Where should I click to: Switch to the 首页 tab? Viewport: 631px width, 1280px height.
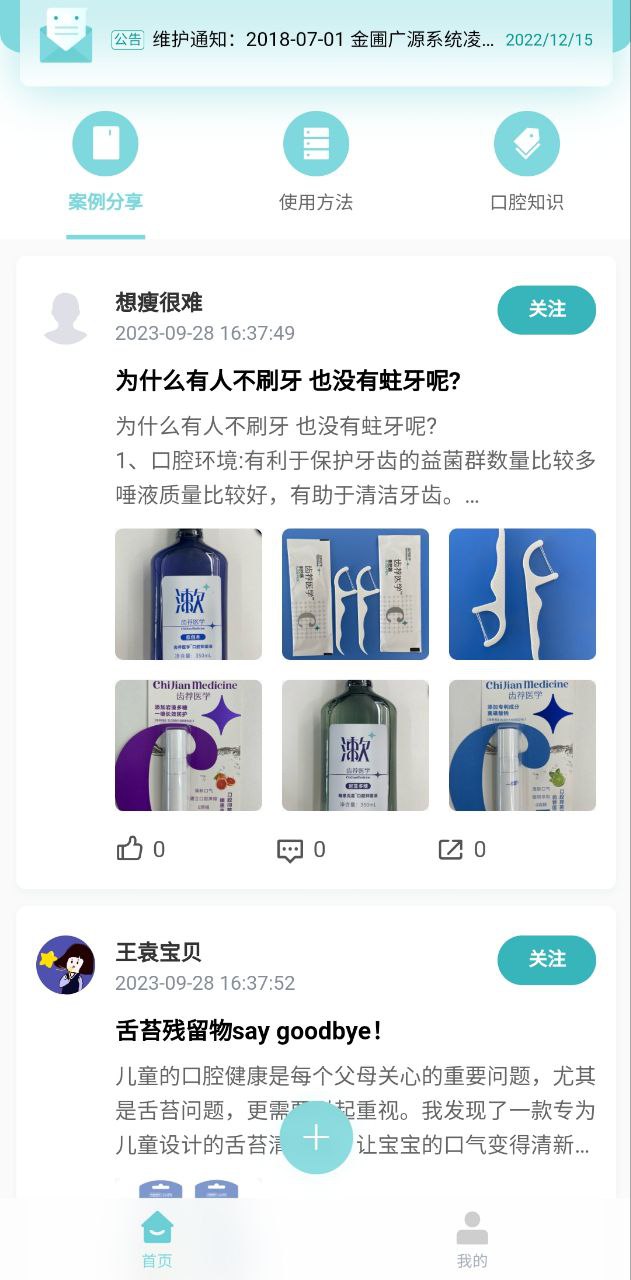click(x=157, y=1240)
